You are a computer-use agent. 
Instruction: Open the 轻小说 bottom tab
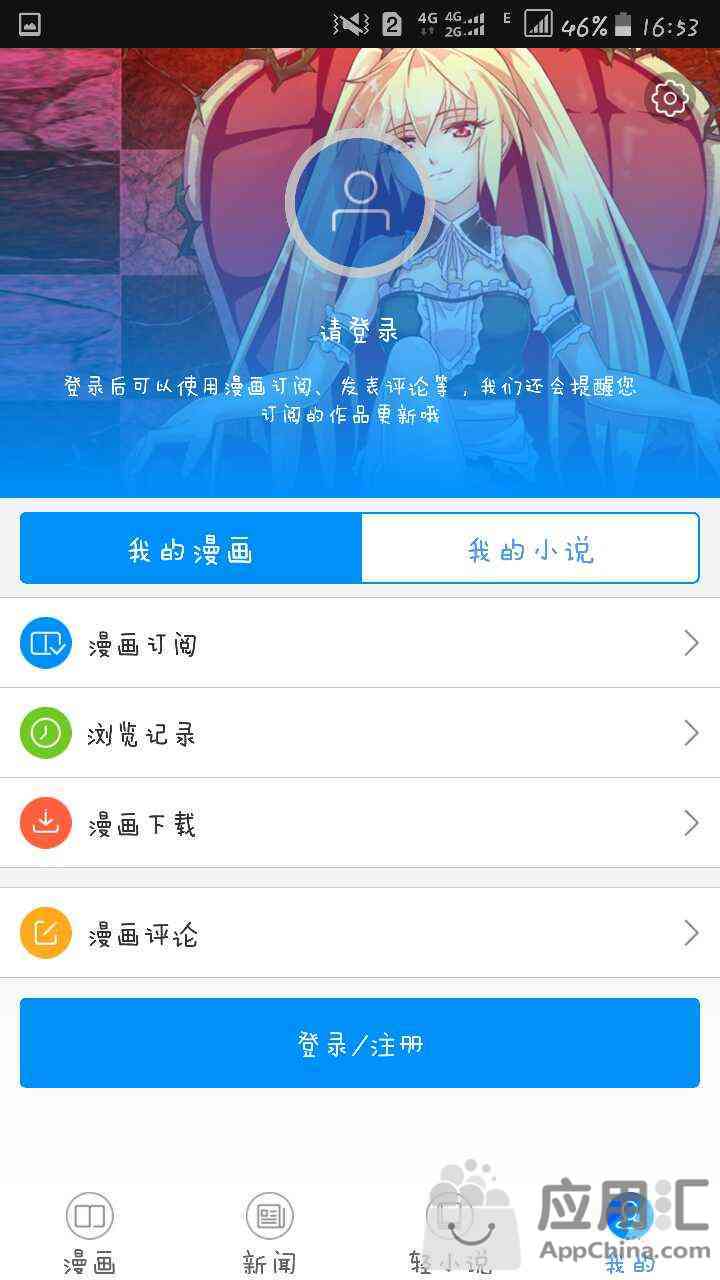click(x=450, y=1234)
